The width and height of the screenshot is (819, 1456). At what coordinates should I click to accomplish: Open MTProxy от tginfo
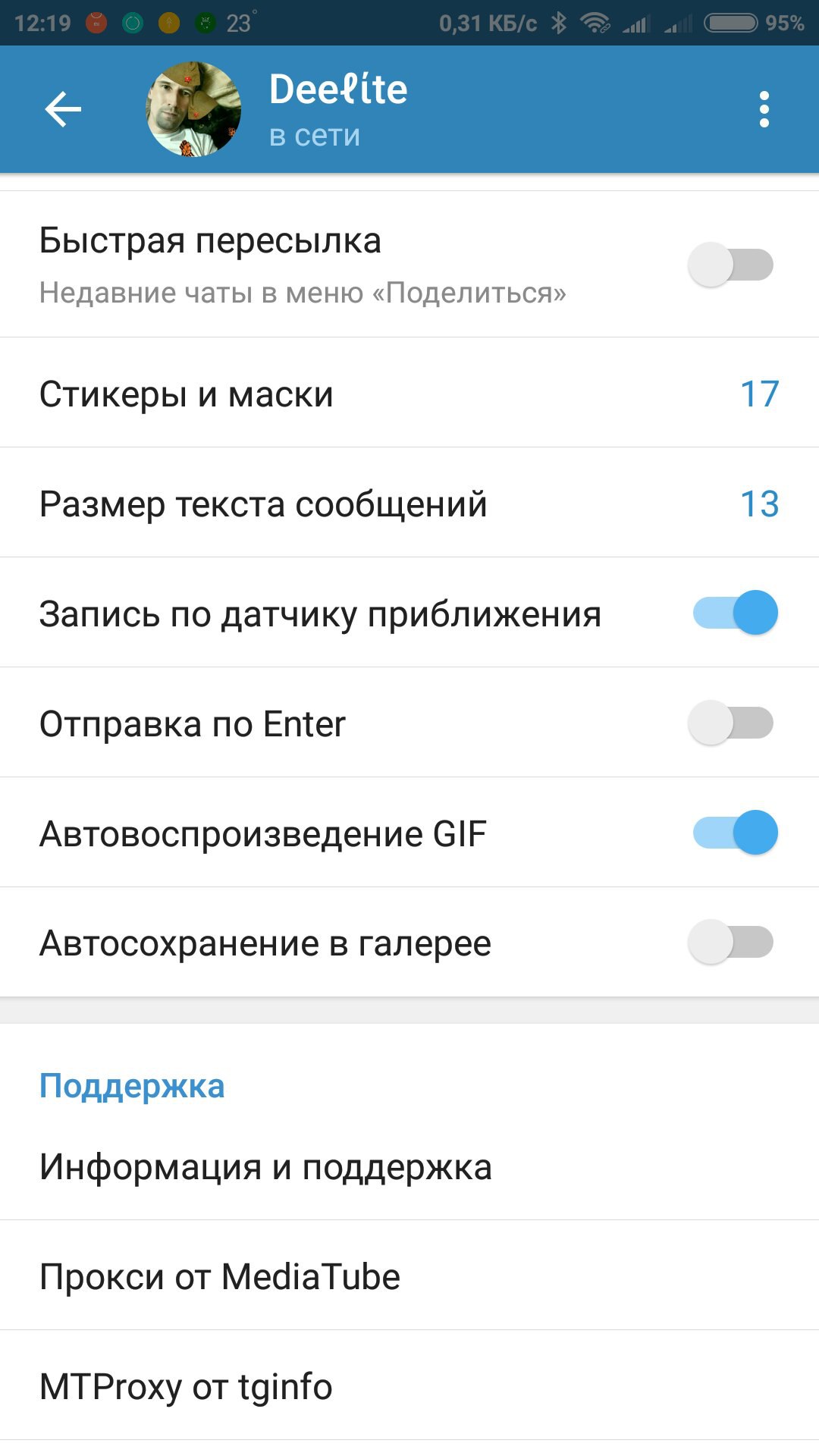pos(409,1386)
